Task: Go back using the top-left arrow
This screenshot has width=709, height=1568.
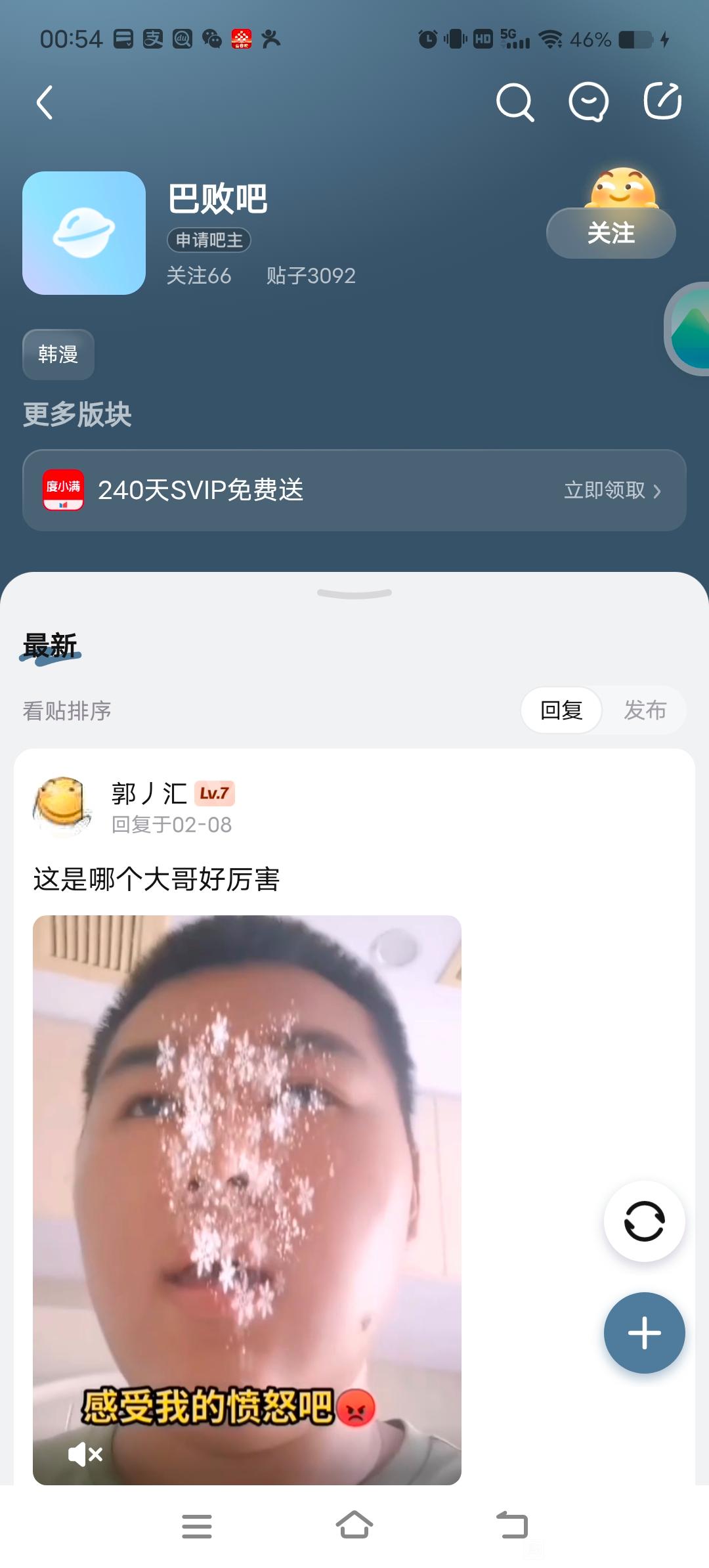Action: tap(45, 102)
